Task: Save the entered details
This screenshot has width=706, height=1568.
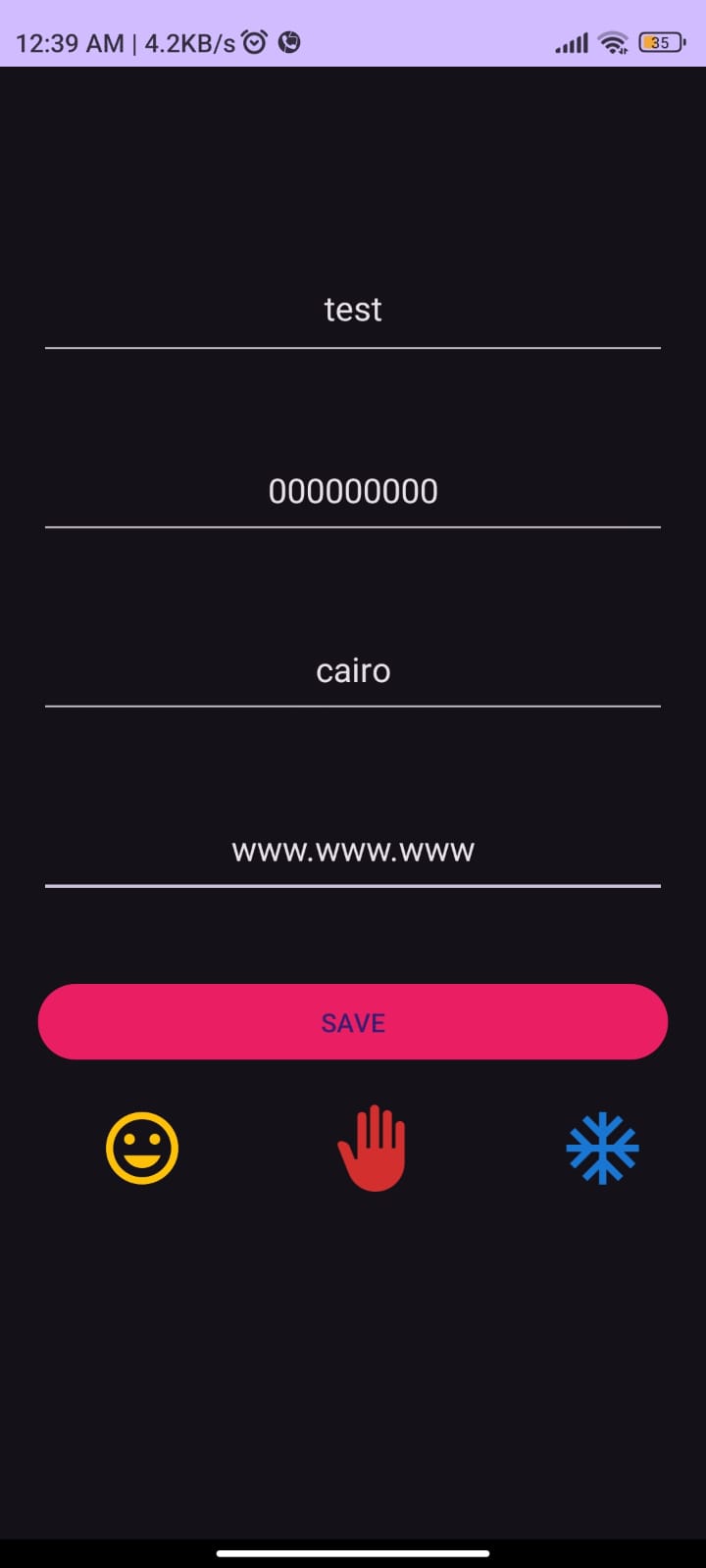Action: 353,1022
